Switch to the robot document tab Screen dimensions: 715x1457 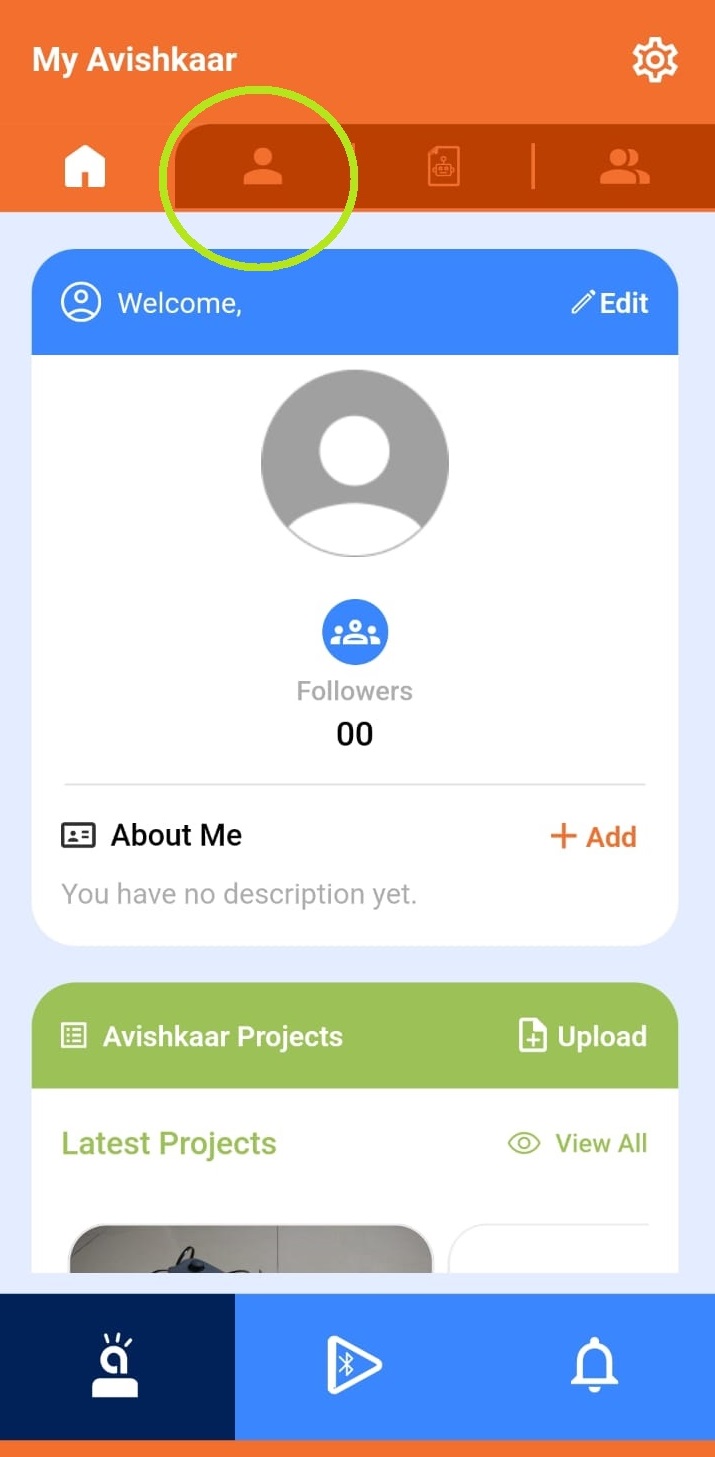(443, 167)
